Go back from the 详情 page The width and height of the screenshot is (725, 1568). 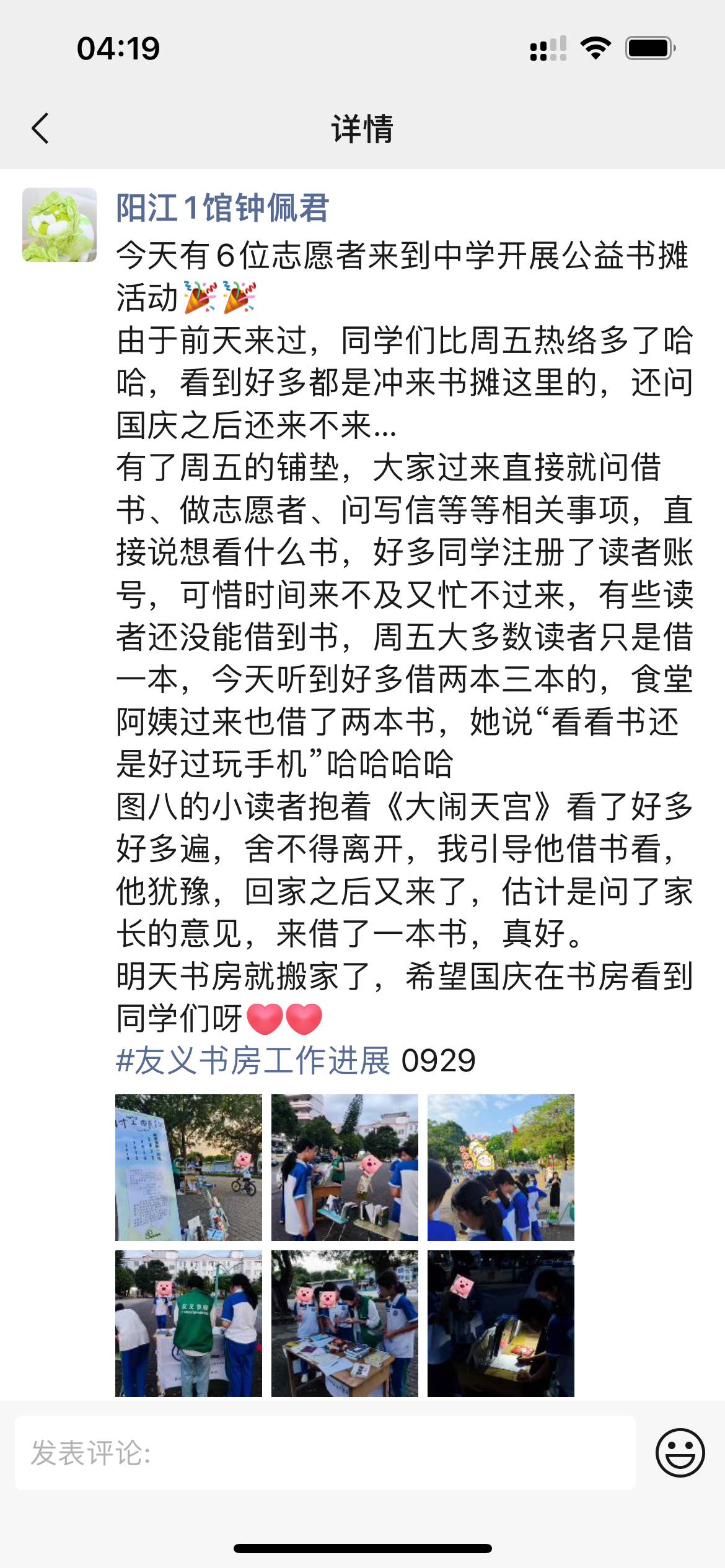click(x=41, y=129)
